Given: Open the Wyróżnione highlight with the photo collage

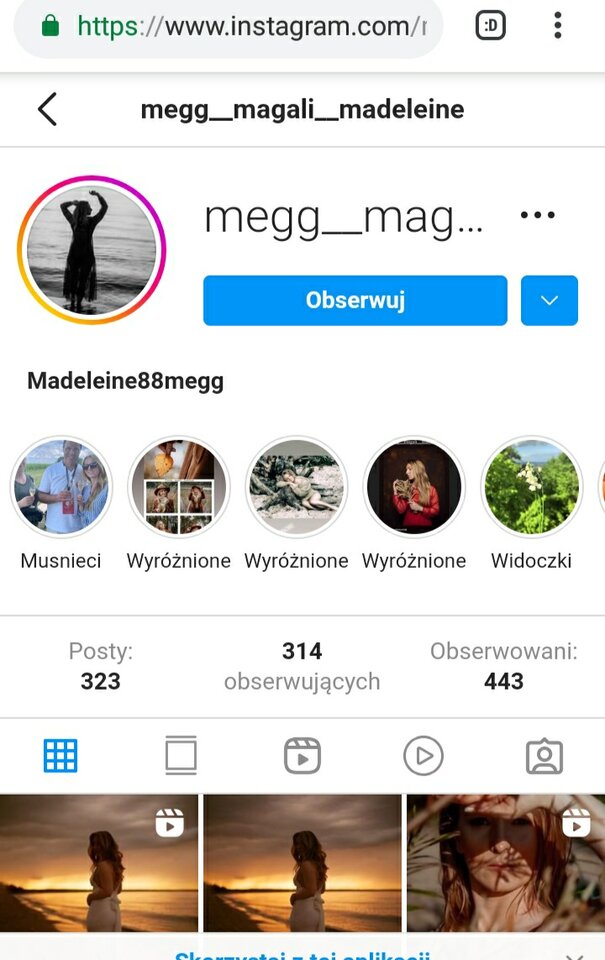Looking at the screenshot, I should coord(179,487).
